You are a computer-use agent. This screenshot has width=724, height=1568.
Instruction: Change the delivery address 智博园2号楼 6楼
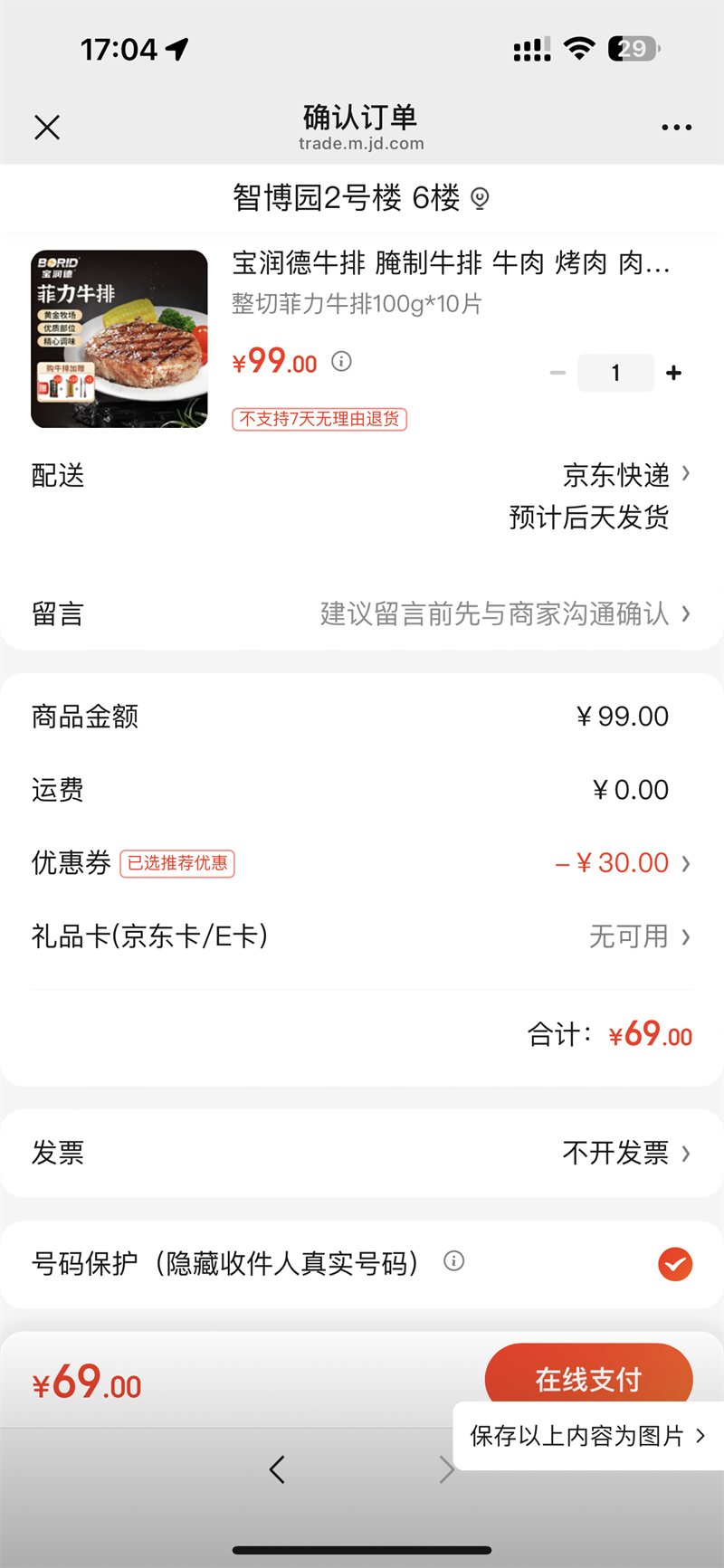pyautogui.click(x=360, y=197)
